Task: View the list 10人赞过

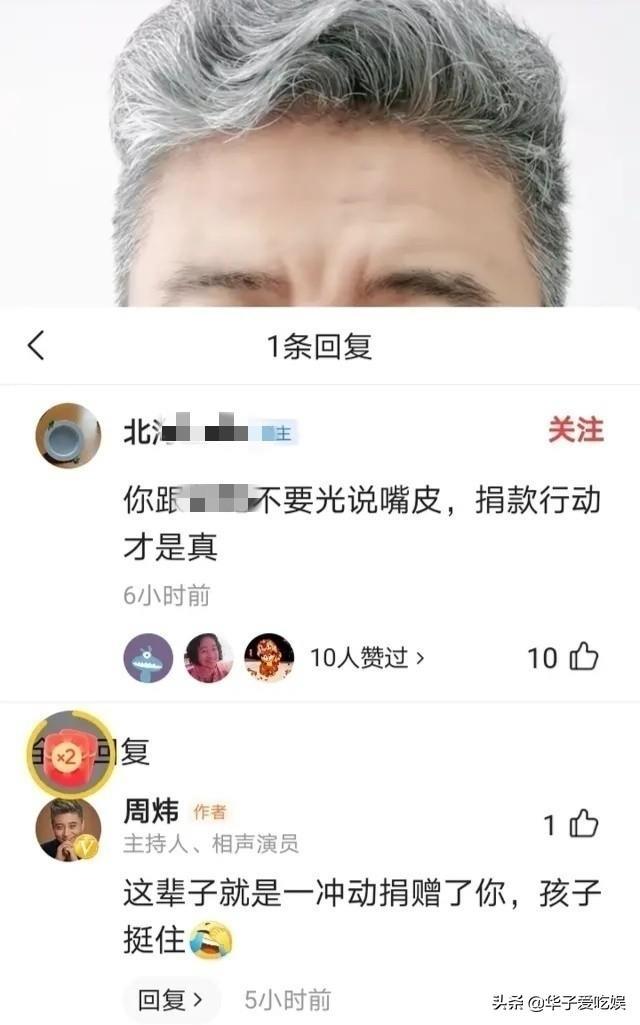Action: pos(367,657)
